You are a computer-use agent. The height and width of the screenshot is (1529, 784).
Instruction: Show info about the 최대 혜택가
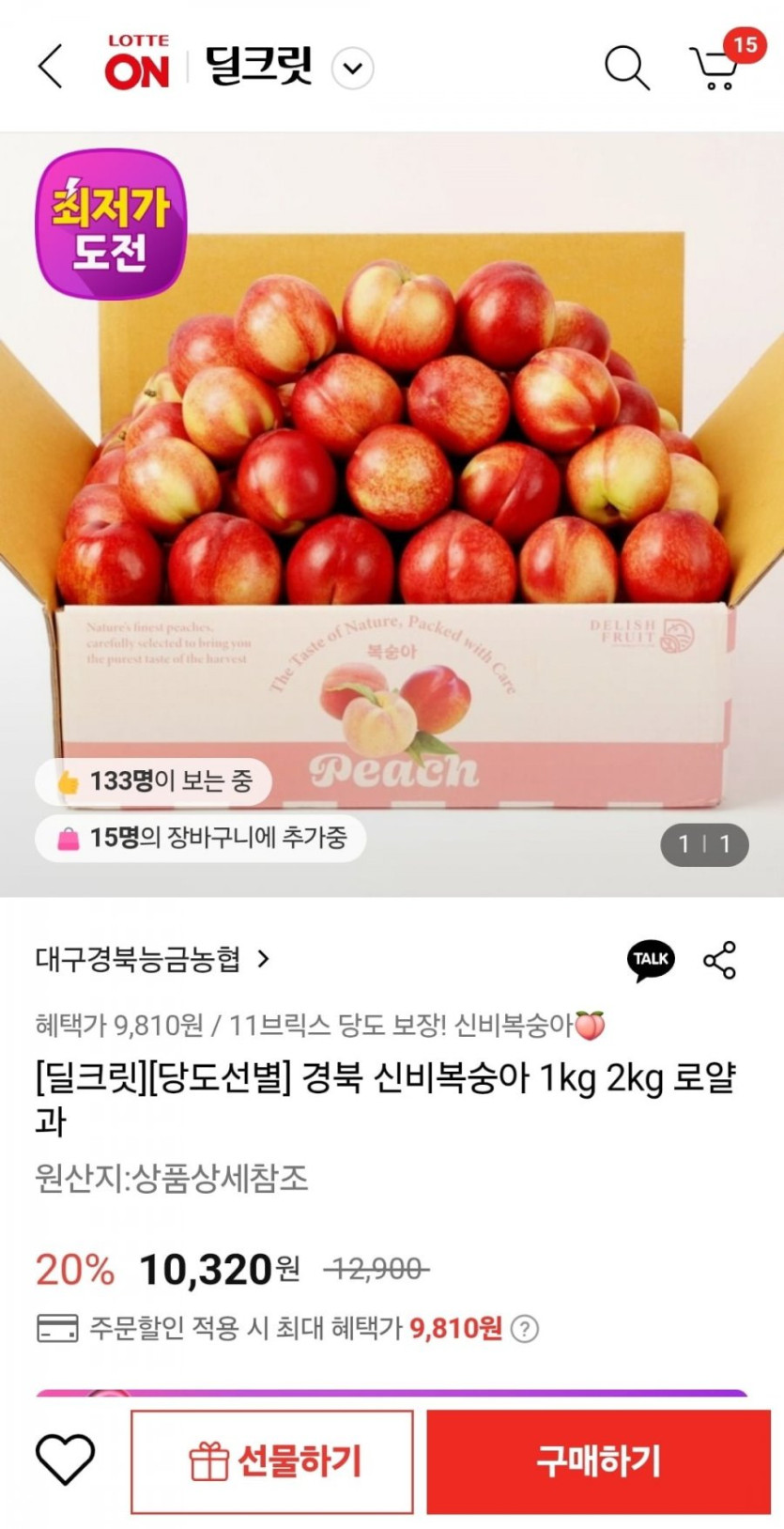(526, 1329)
